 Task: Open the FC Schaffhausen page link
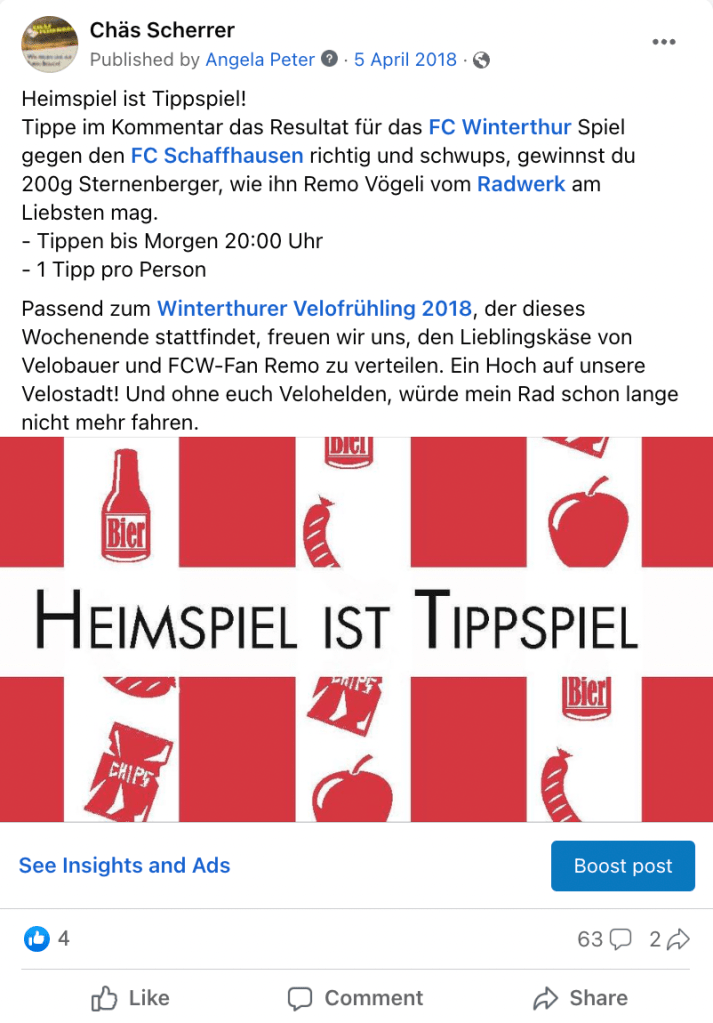coord(216,156)
